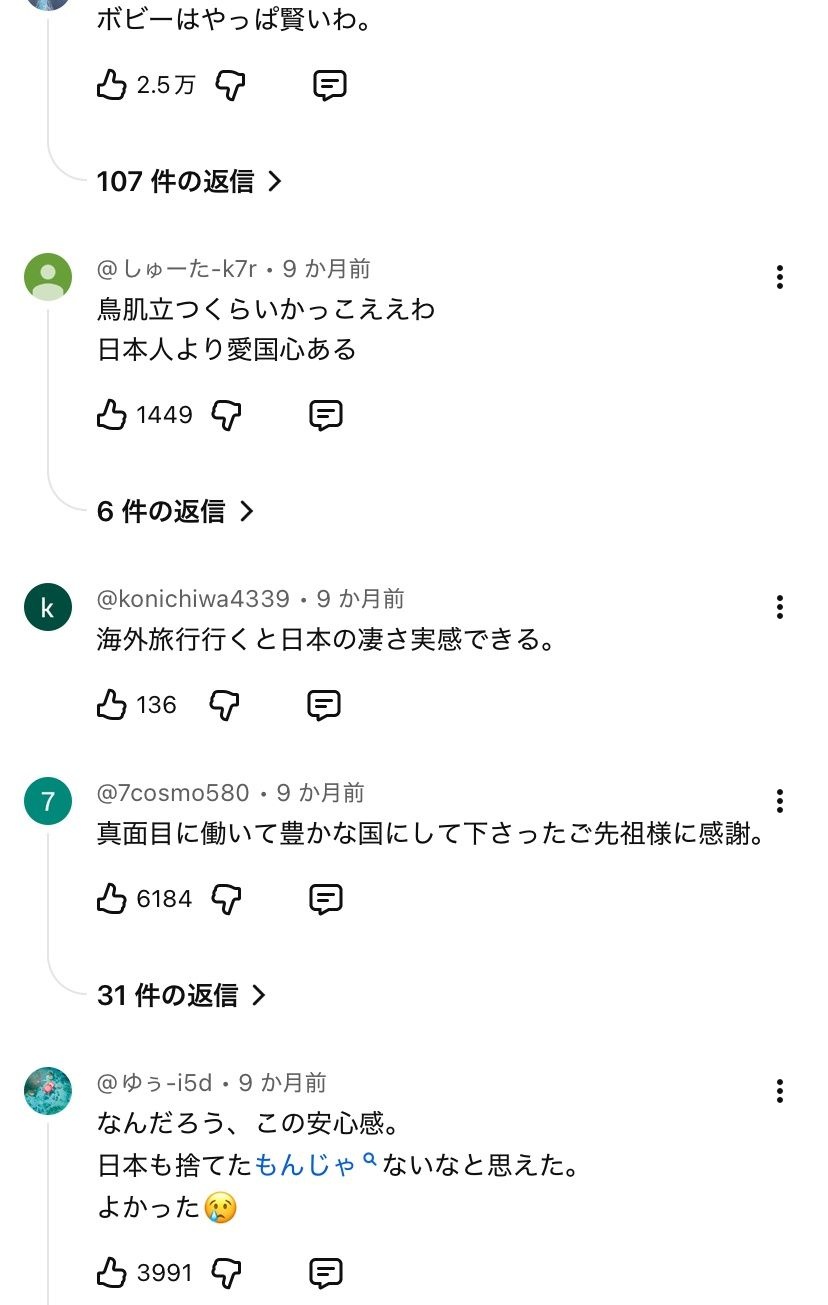828x1305 pixels.
Task: Like @7cosmo580's comment
Action: click(x=111, y=899)
